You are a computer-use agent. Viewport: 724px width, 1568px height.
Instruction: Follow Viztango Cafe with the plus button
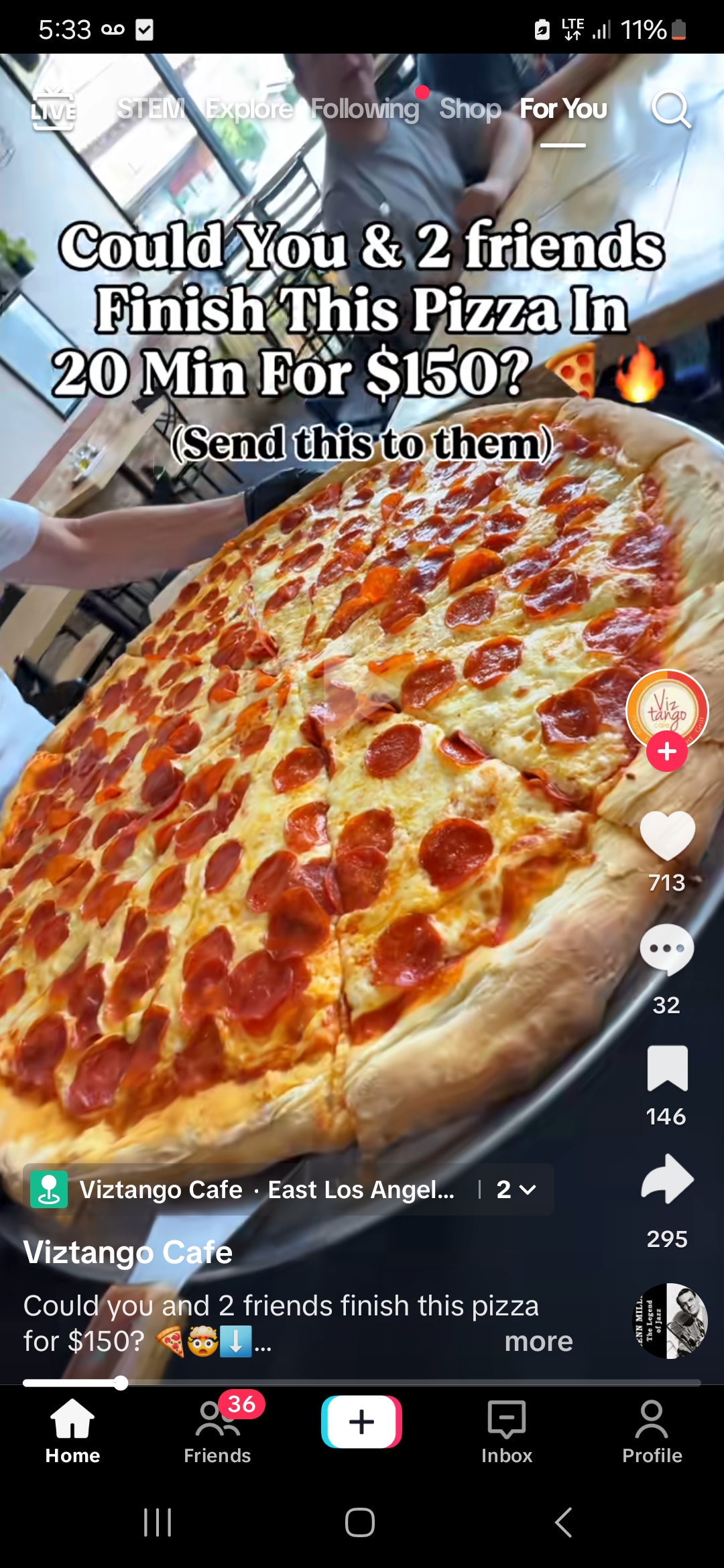pos(667,752)
